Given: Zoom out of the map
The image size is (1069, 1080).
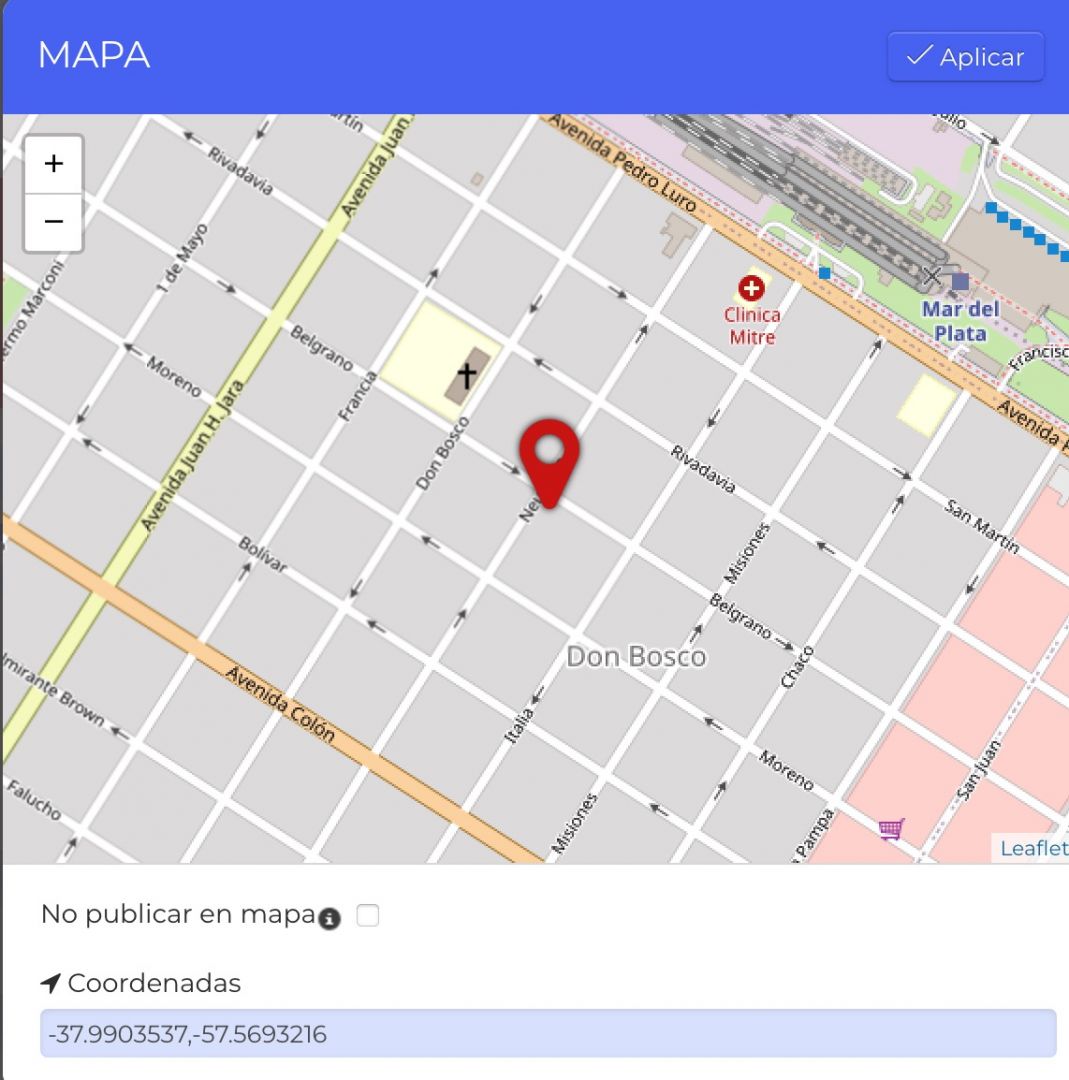Looking at the screenshot, I should tap(54, 221).
